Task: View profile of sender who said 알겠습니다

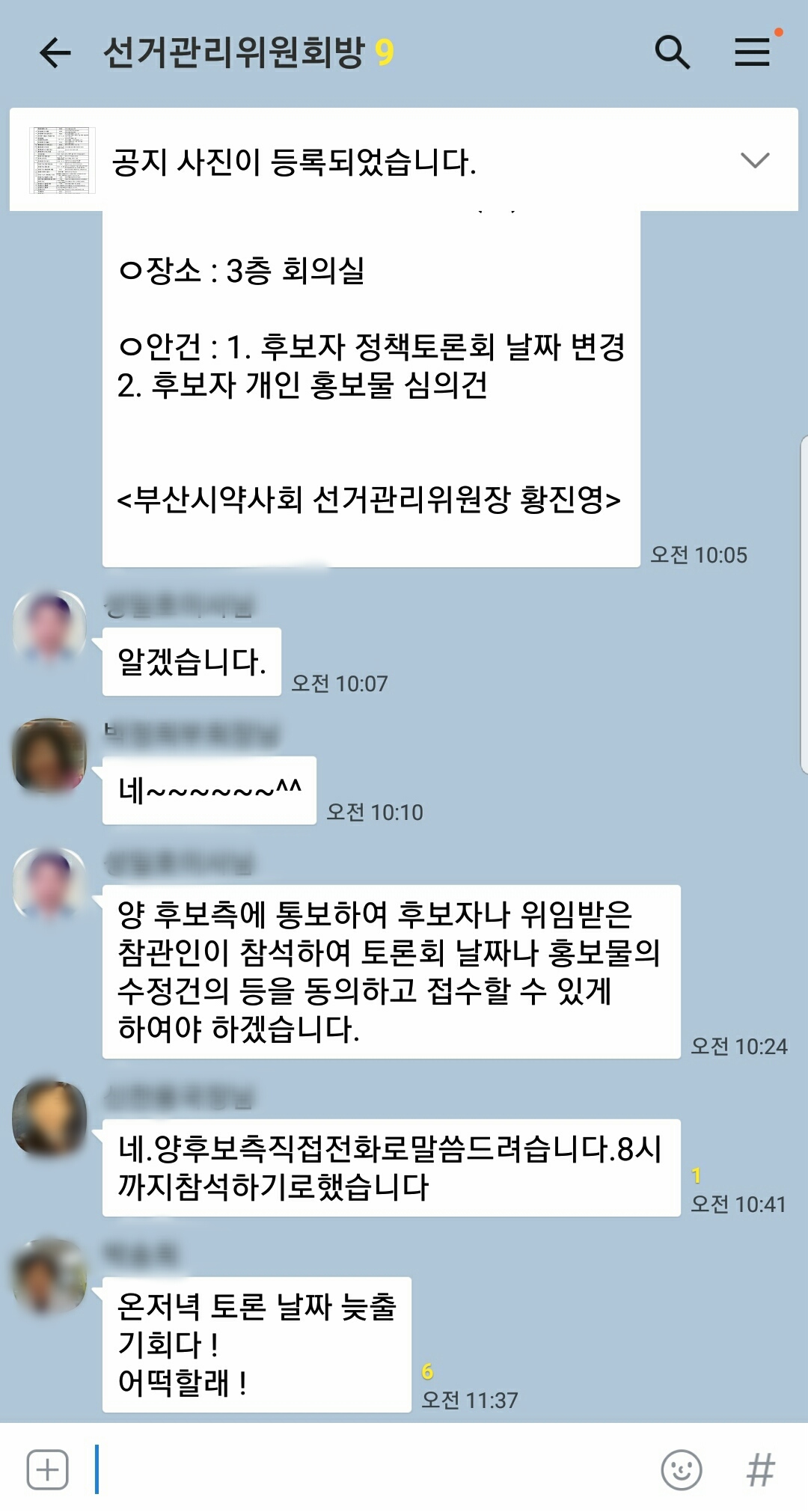Action: (49, 625)
